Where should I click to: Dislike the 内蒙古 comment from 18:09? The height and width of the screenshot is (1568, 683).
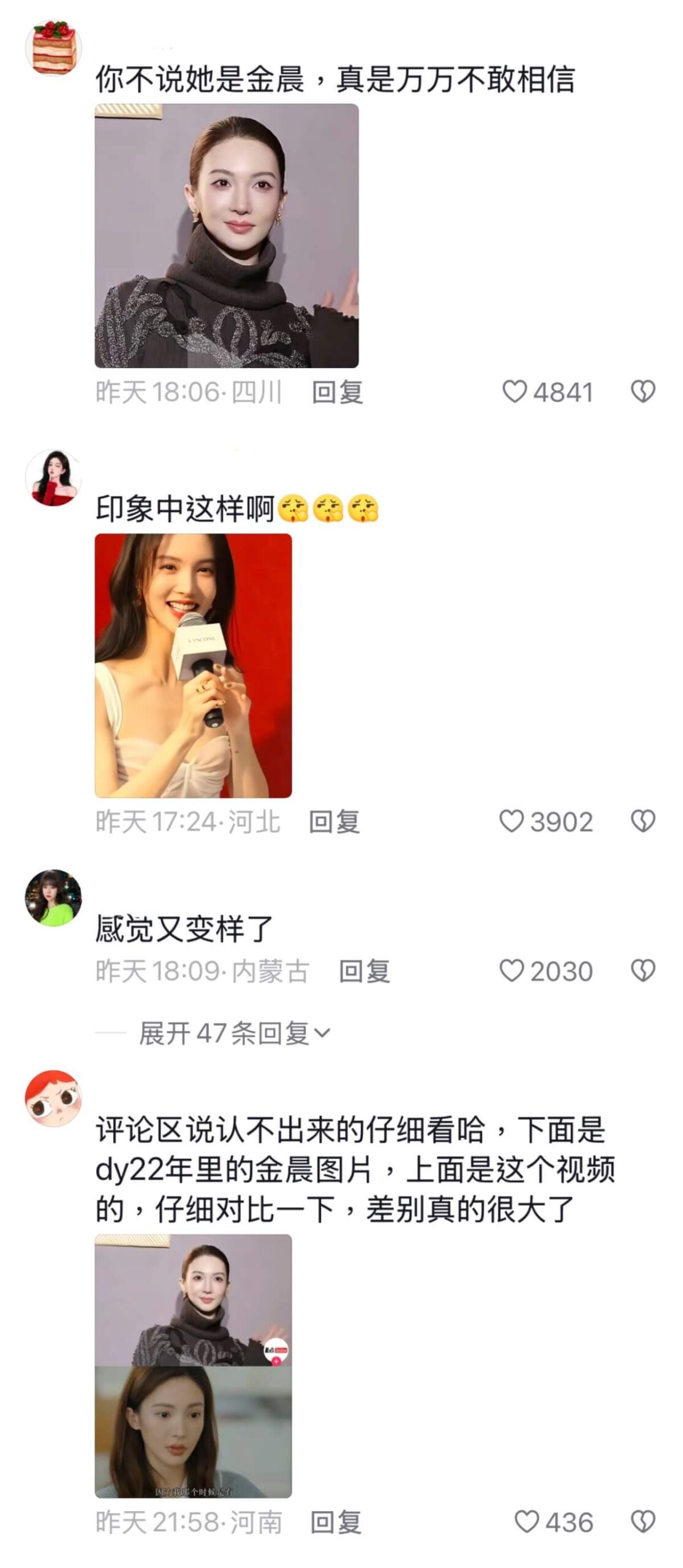(x=643, y=971)
